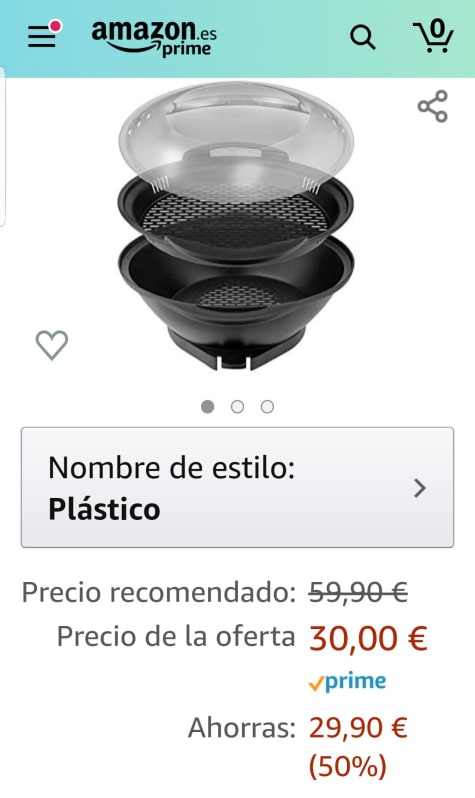Add product to wish list heart
475x798 pixels.
click(x=51, y=345)
